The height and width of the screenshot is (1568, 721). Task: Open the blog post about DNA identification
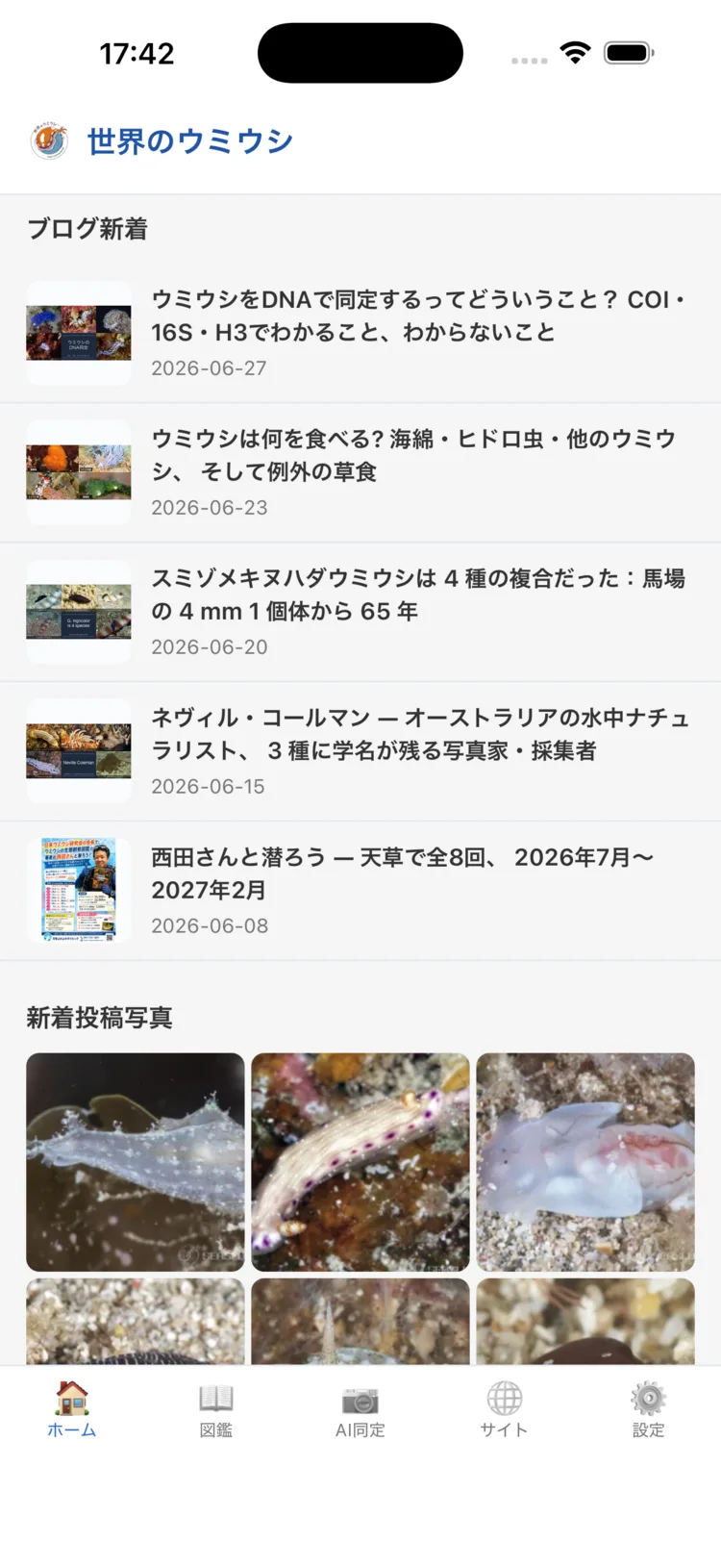(x=360, y=333)
